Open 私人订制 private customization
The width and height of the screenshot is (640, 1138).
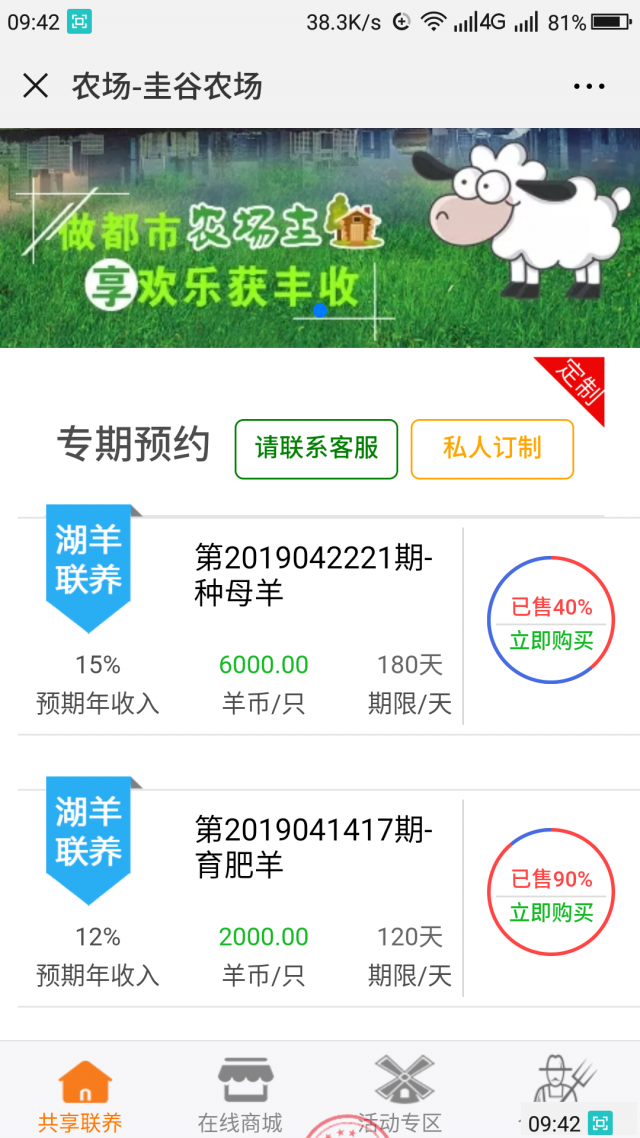492,448
